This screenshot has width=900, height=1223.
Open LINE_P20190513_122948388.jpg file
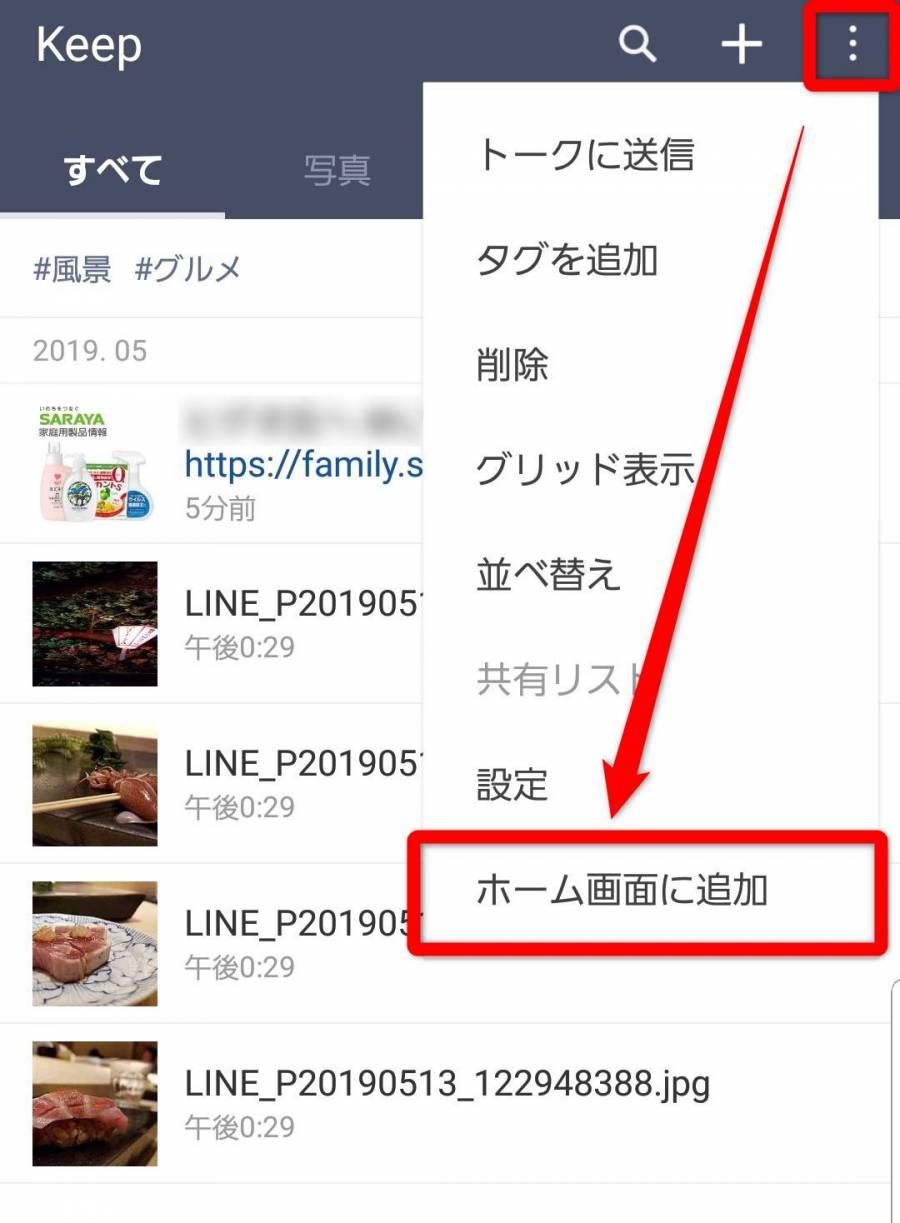tap(446, 1084)
